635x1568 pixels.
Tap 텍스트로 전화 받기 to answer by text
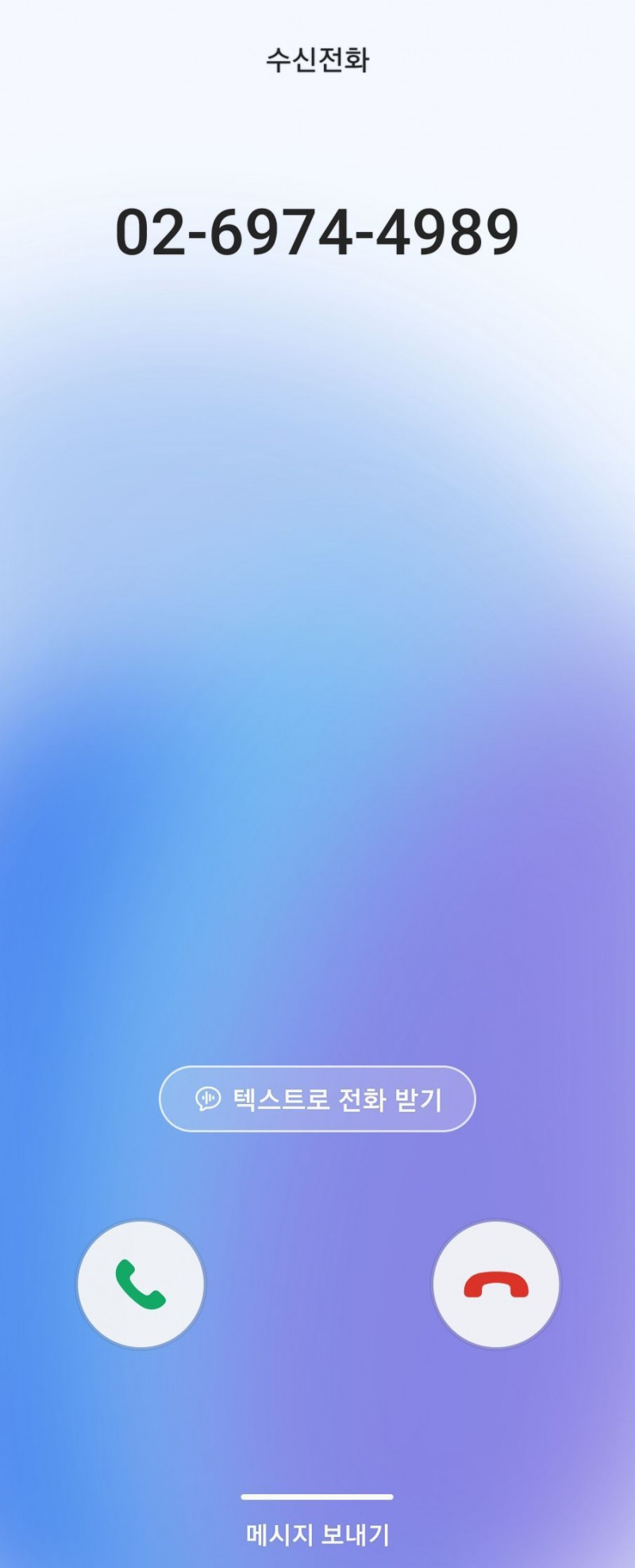[x=317, y=1099]
